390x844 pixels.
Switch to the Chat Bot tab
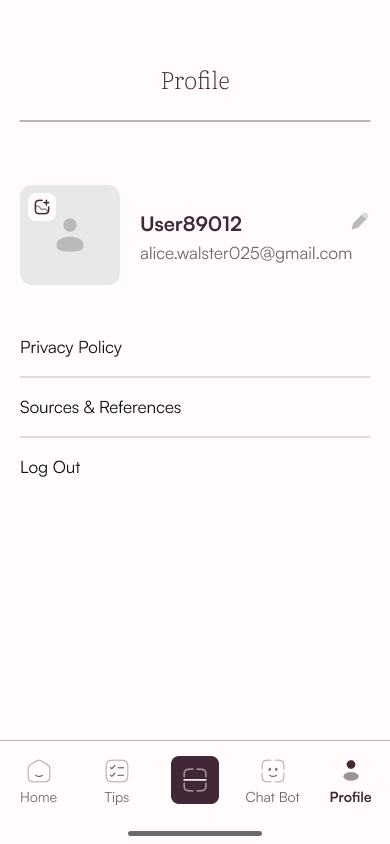273,782
